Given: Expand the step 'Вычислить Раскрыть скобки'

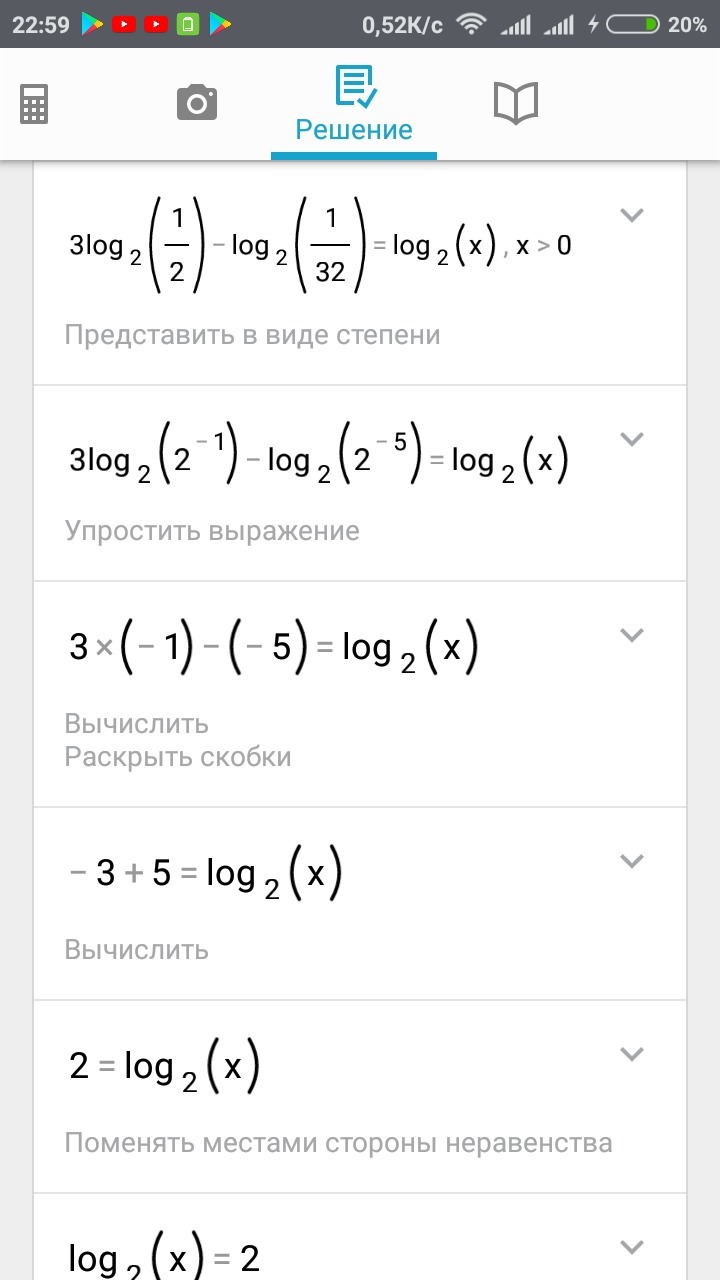Looking at the screenshot, I should coord(631,634).
